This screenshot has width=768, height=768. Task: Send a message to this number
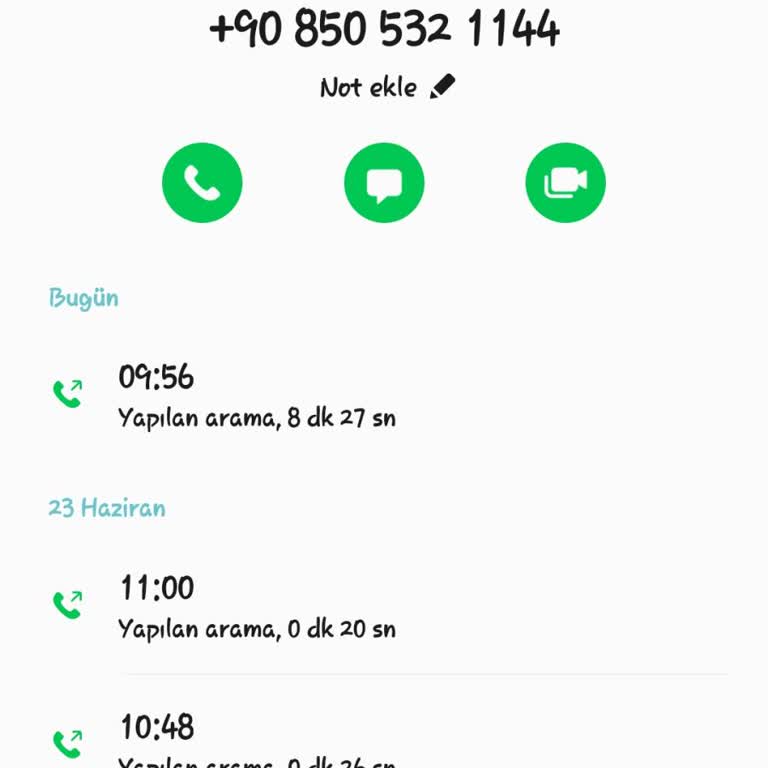[384, 183]
